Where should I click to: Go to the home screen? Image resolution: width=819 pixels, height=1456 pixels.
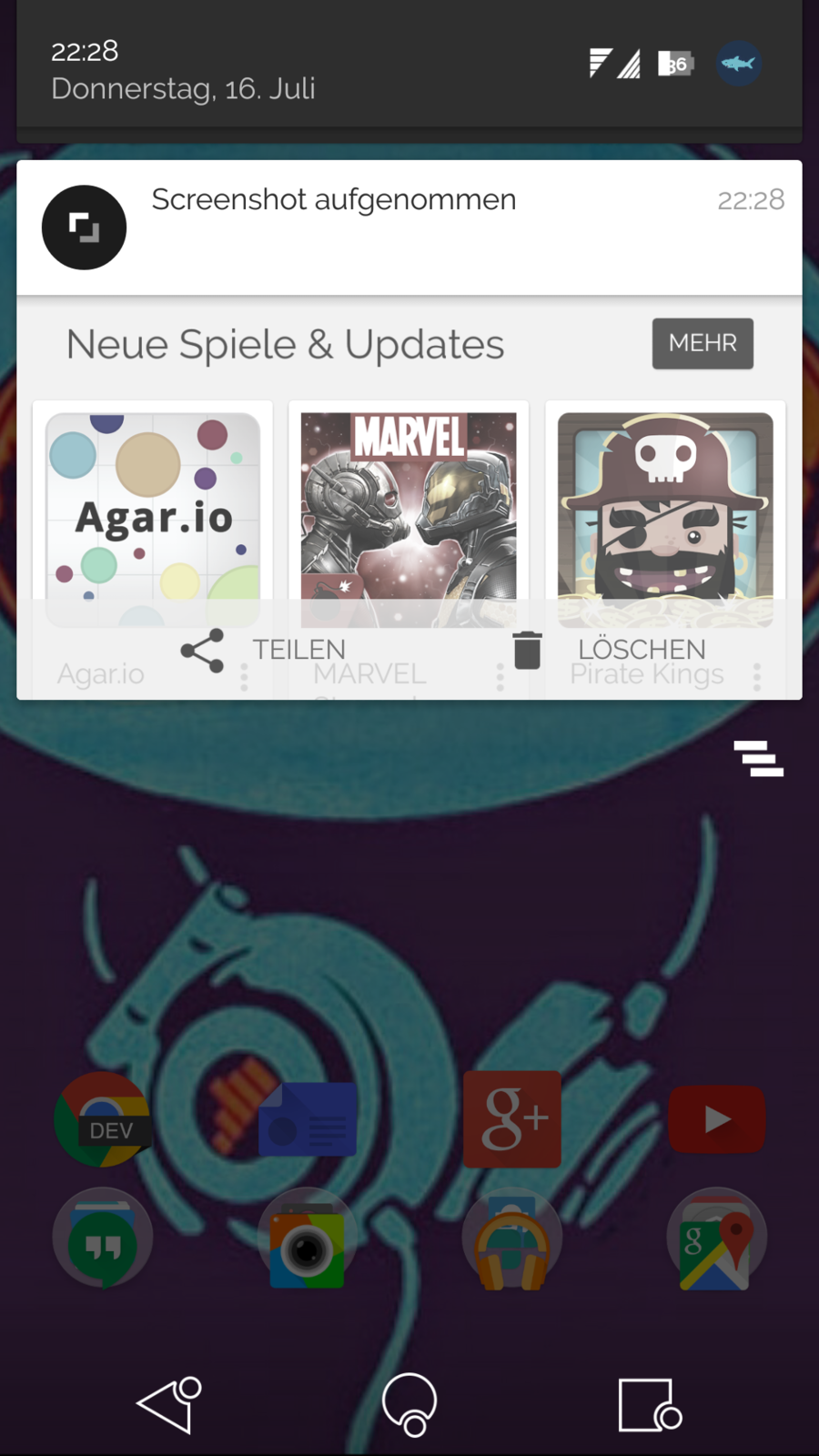click(409, 1405)
